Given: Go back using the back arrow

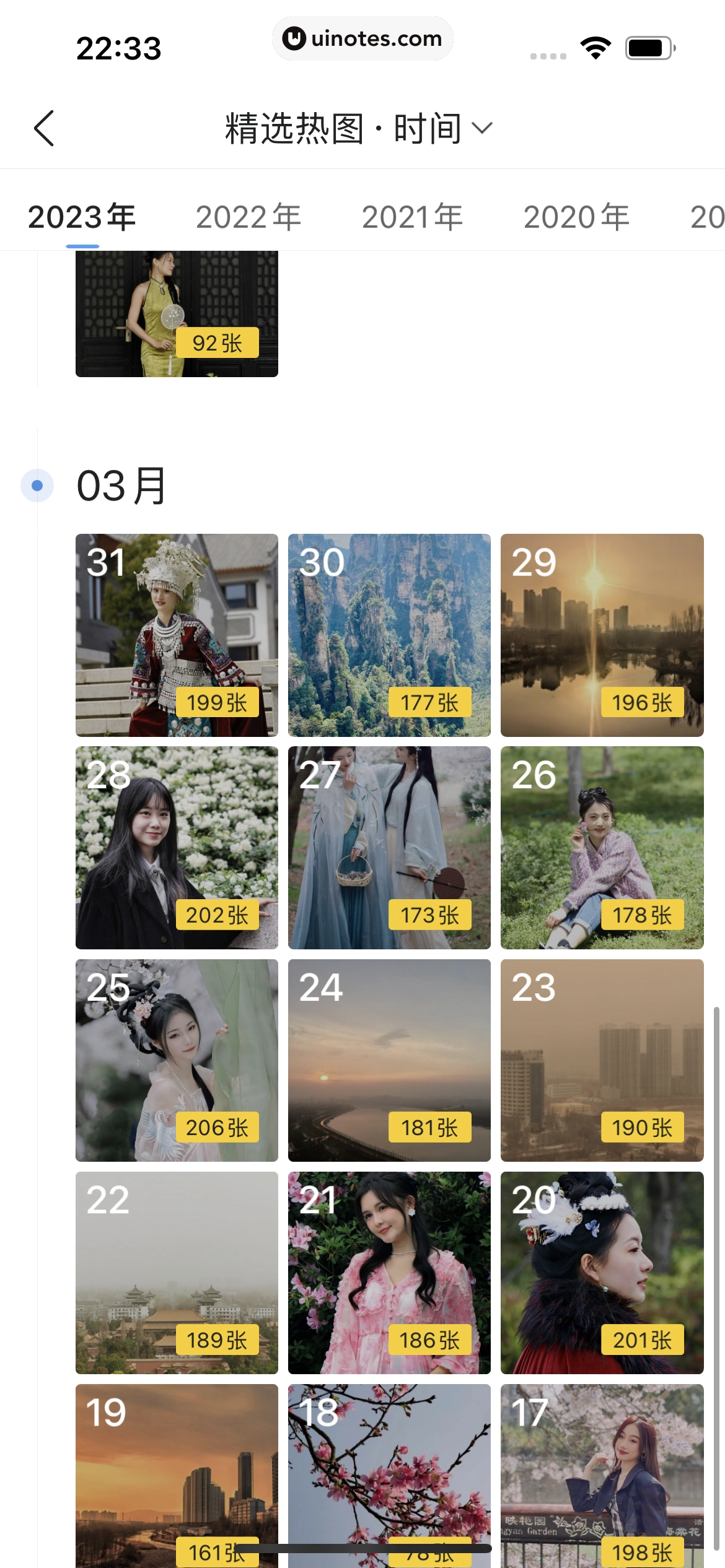Looking at the screenshot, I should pyautogui.click(x=44, y=128).
